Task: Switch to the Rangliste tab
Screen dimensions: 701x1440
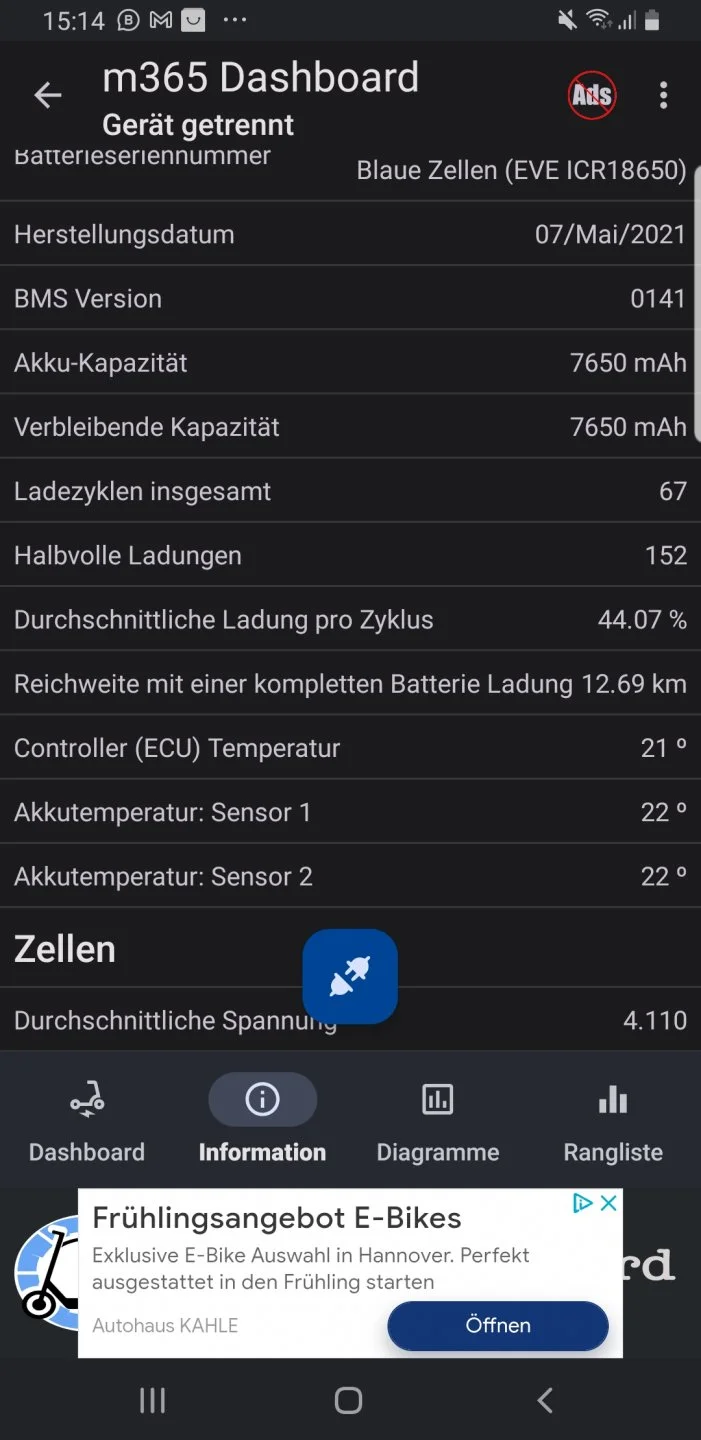Action: [612, 1123]
